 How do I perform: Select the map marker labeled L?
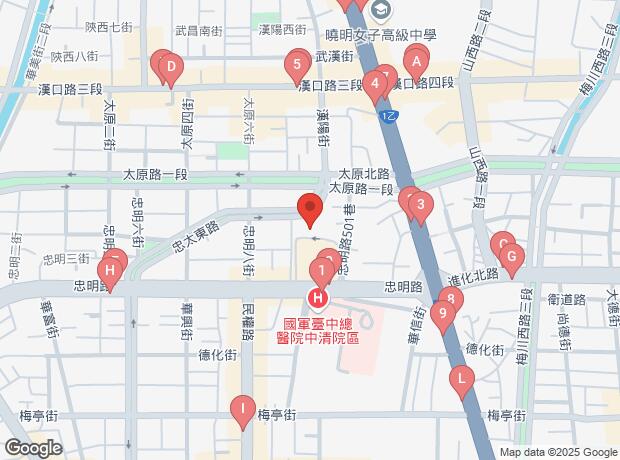(461, 379)
